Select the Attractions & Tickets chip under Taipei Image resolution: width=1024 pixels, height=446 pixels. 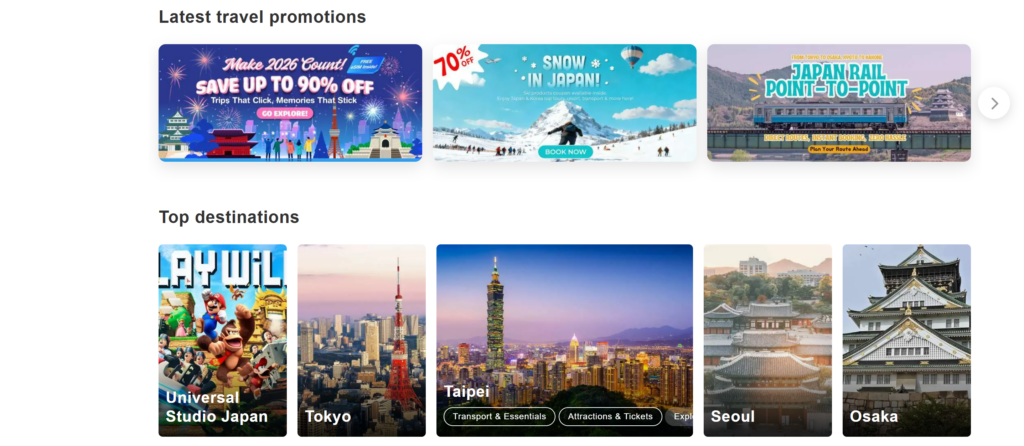click(x=610, y=416)
